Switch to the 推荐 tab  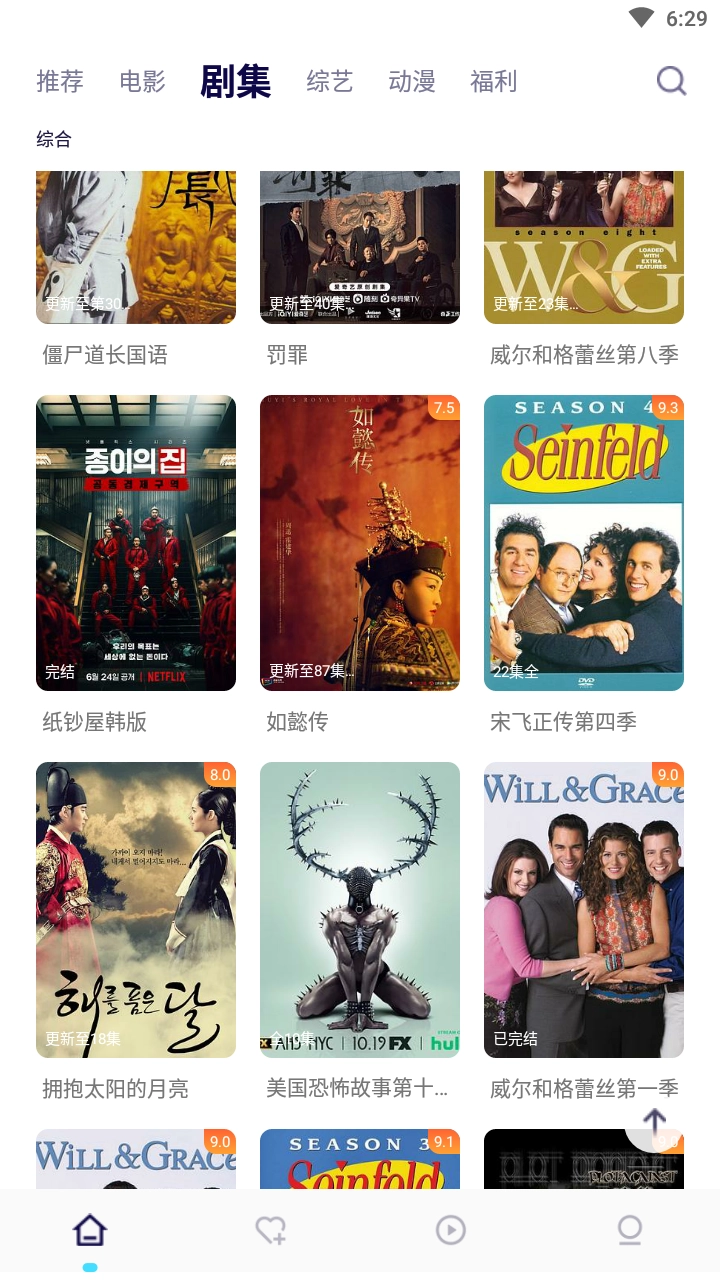[x=60, y=81]
